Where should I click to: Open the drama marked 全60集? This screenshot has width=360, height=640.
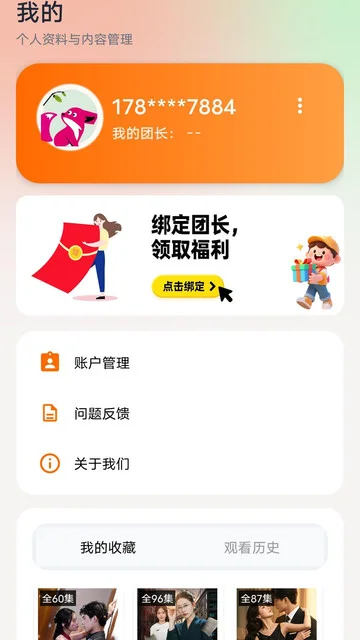(x=78, y=614)
